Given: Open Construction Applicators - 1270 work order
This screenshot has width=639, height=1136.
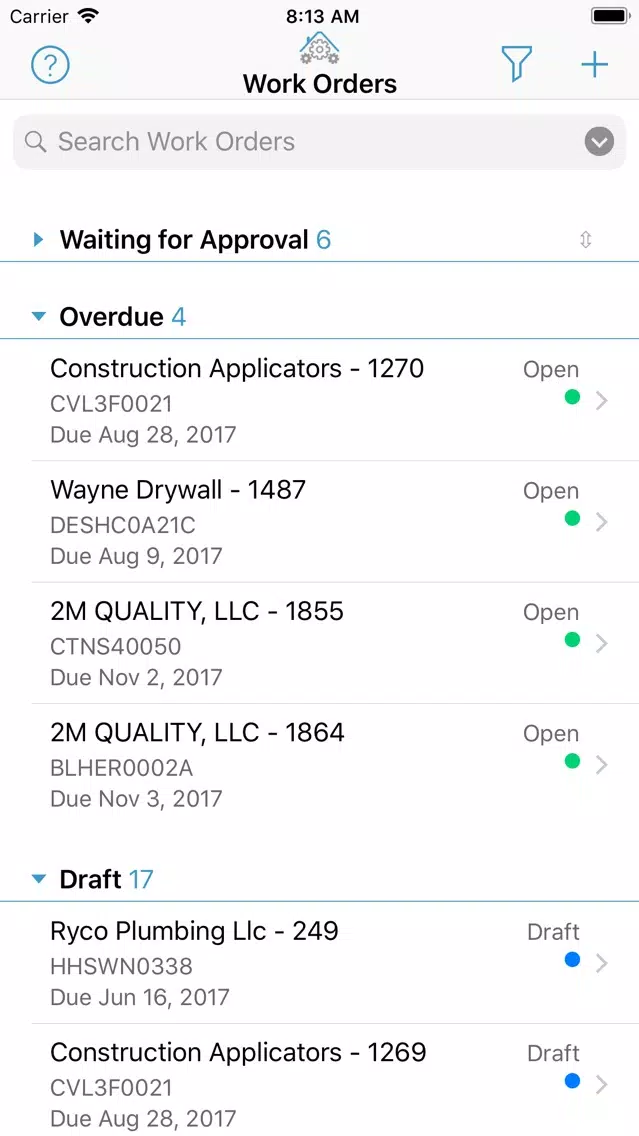Looking at the screenshot, I should (320, 400).
